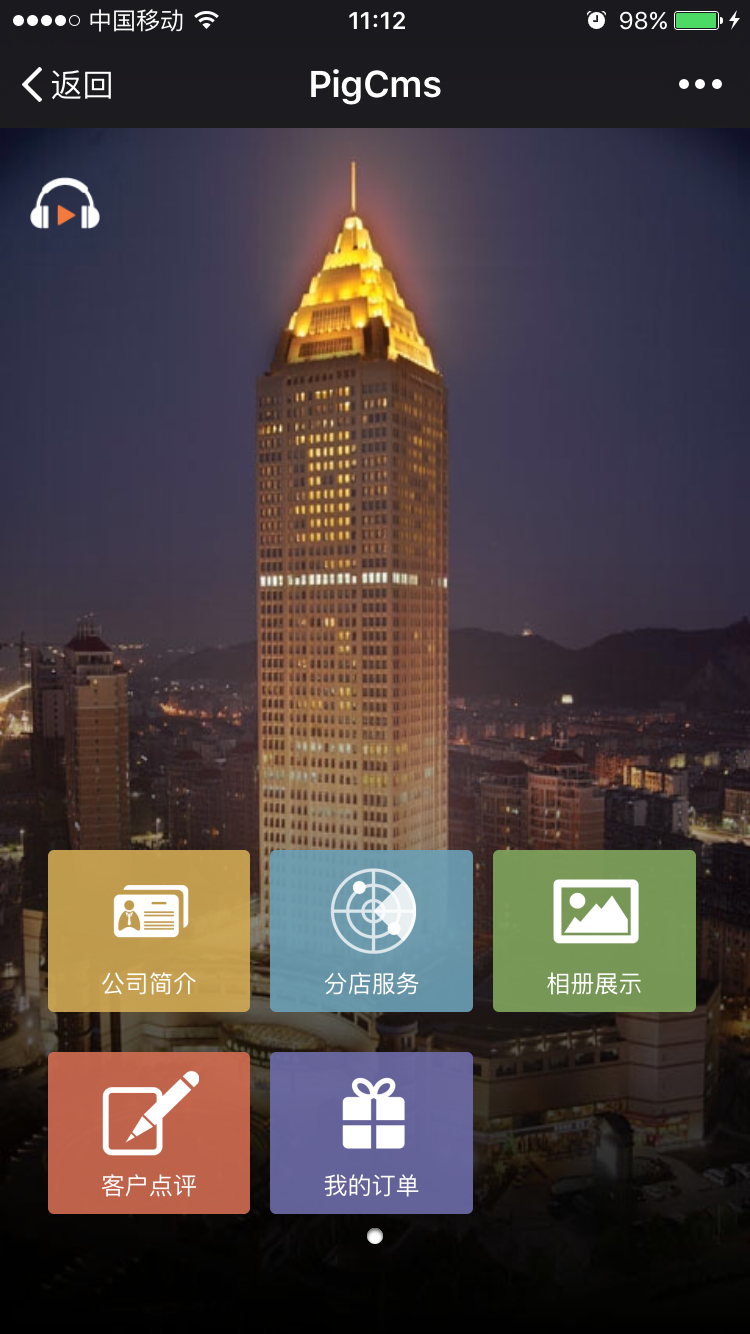This screenshot has height=1334, width=750.
Task: Open 客户点评 customer reviews
Action: click(149, 1133)
